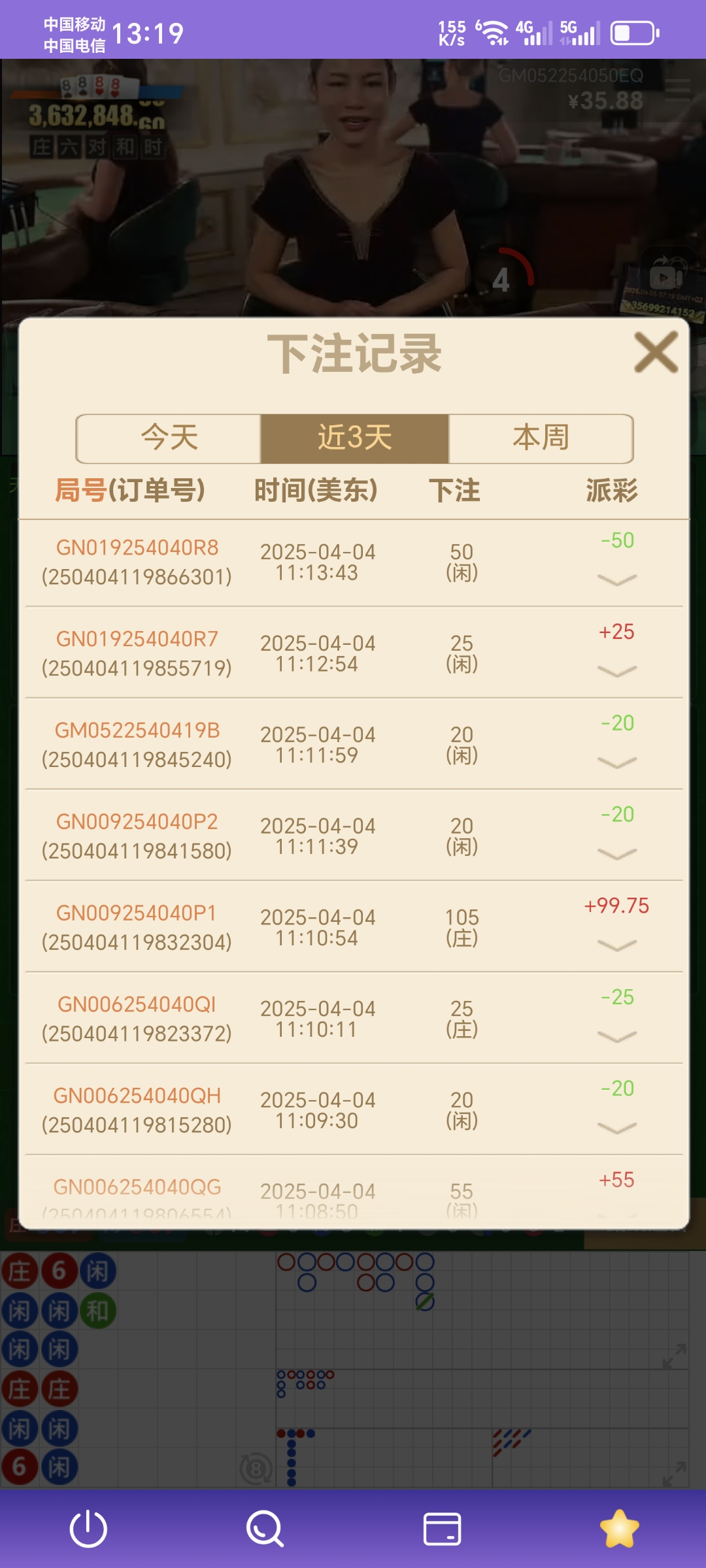Expand details for bet GN019254040R8
Image resolution: width=706 pixels, height=1568 pixels.
[x=616, y=580]
